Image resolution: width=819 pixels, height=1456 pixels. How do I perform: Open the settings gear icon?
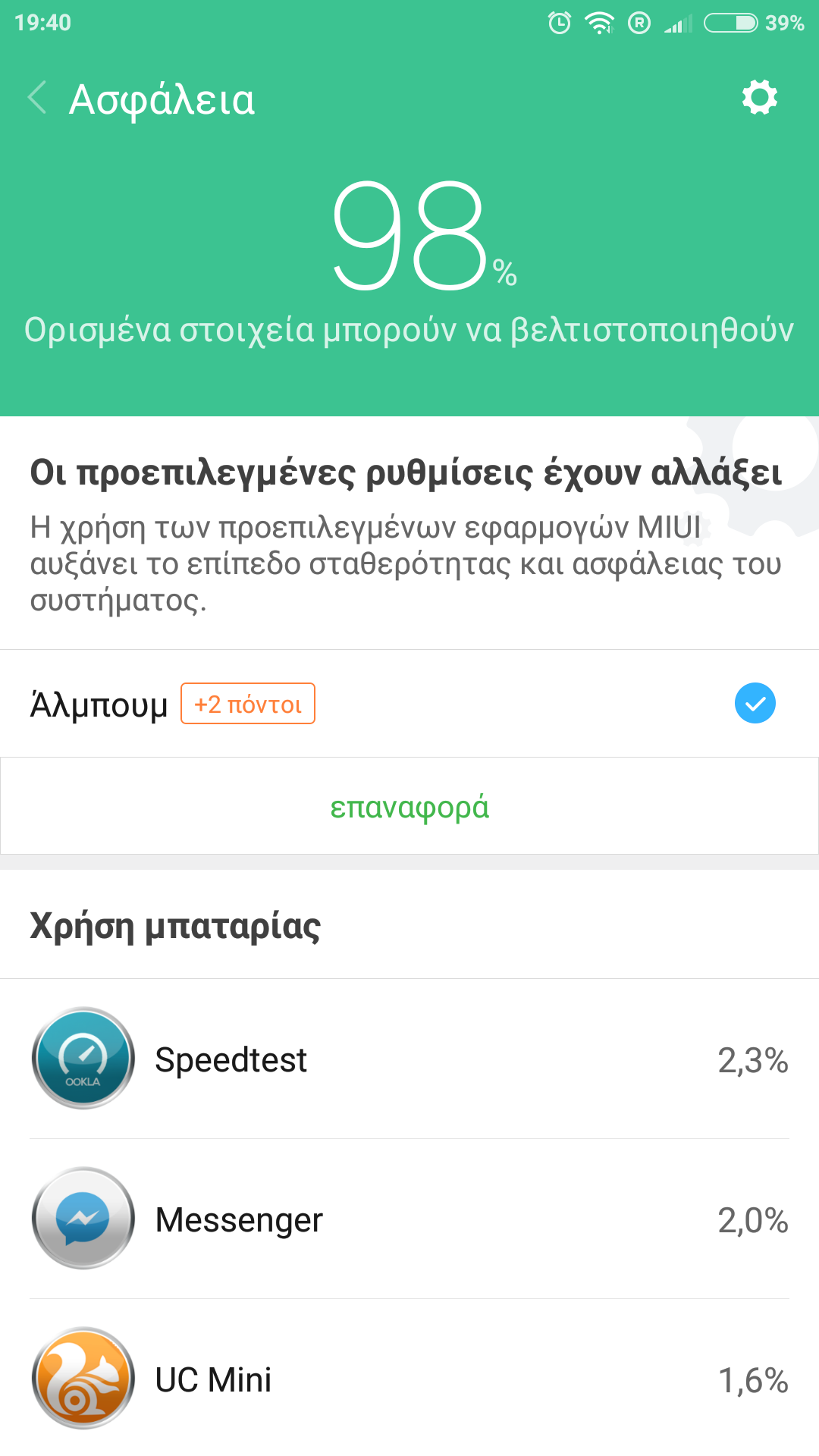click(759, 98)
